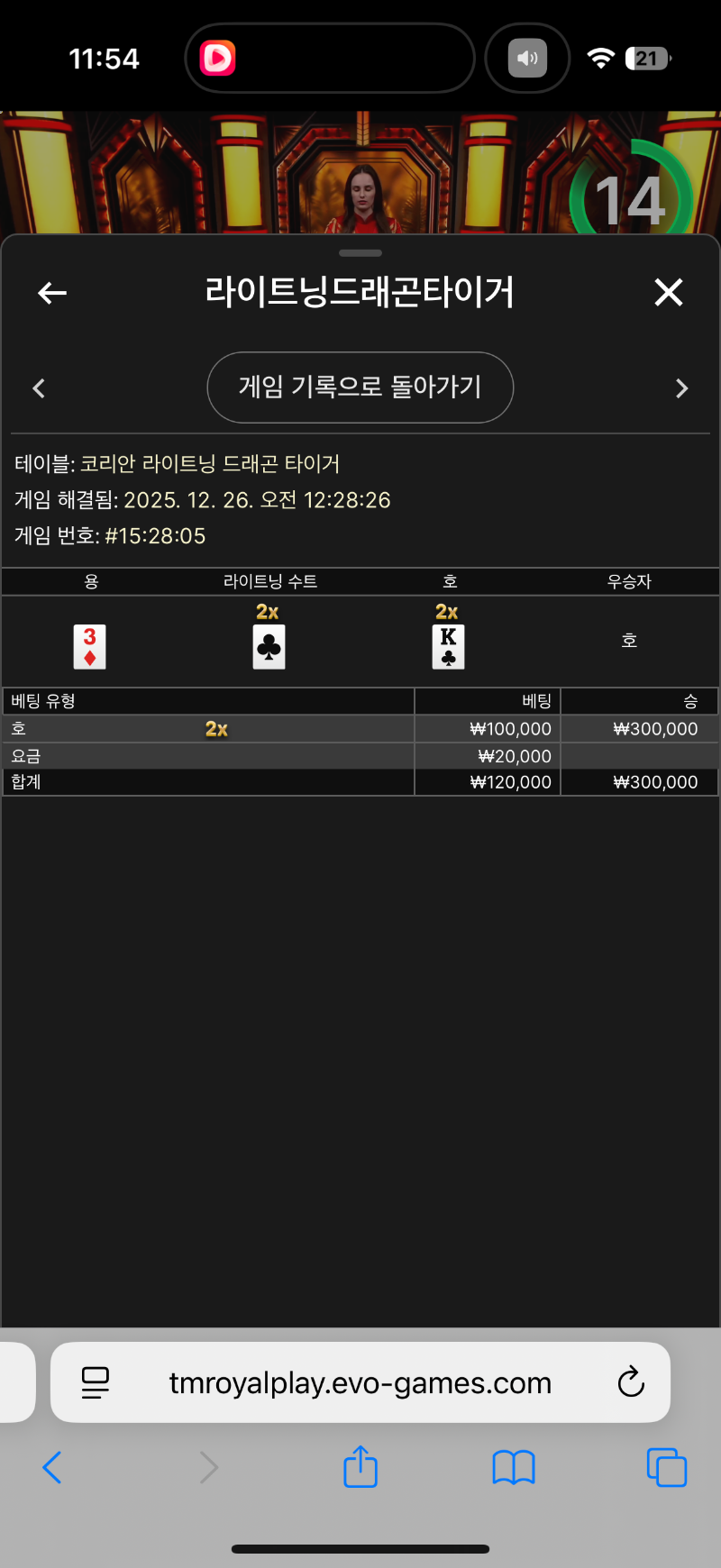View the next game record

point(681,388)
